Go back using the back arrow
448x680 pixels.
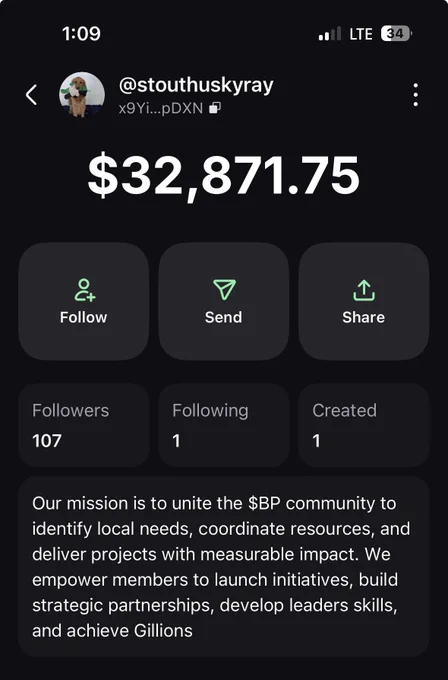(x=31, y=95)
